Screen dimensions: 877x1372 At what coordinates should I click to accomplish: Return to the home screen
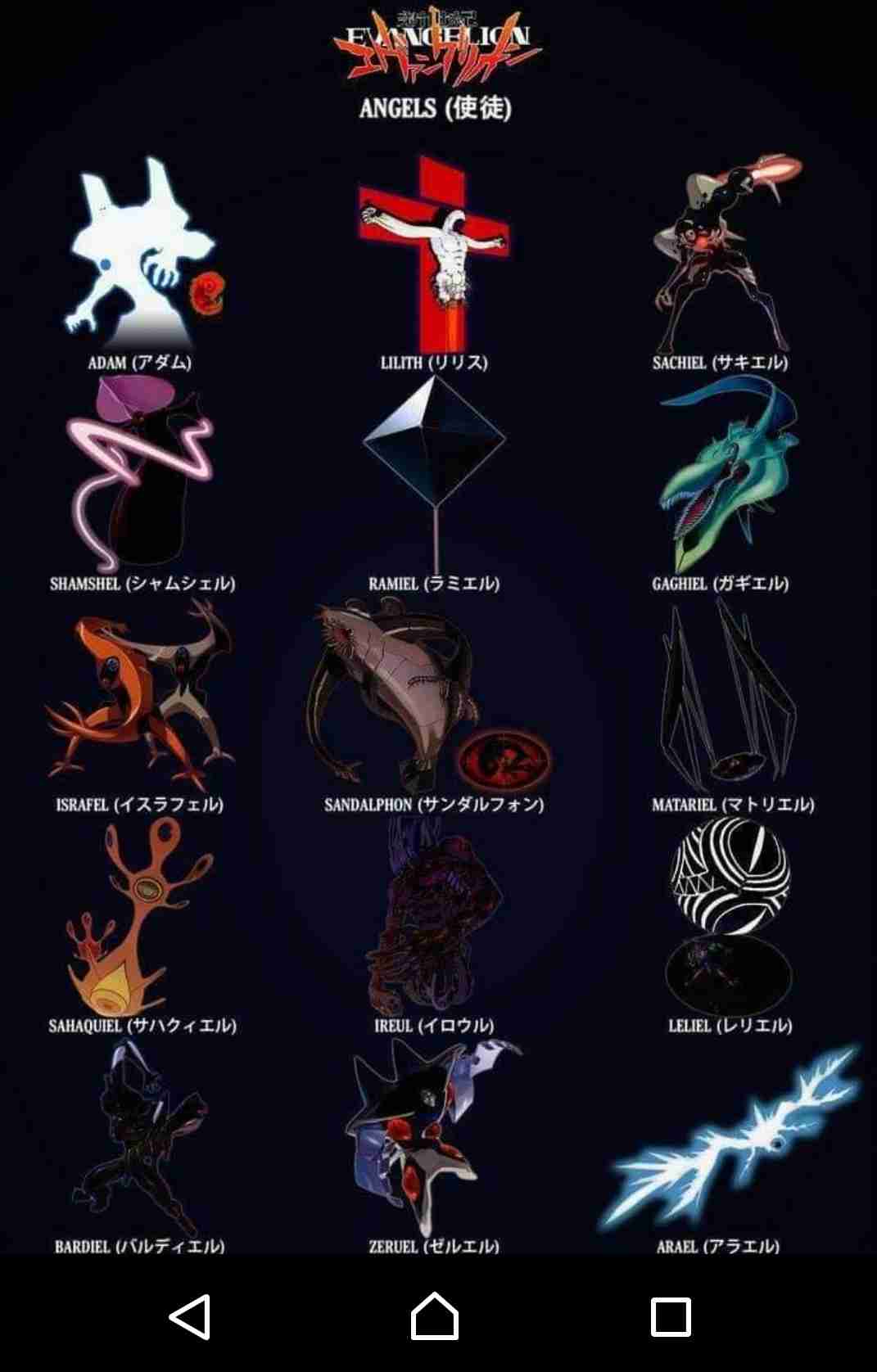coord(435,1317)
